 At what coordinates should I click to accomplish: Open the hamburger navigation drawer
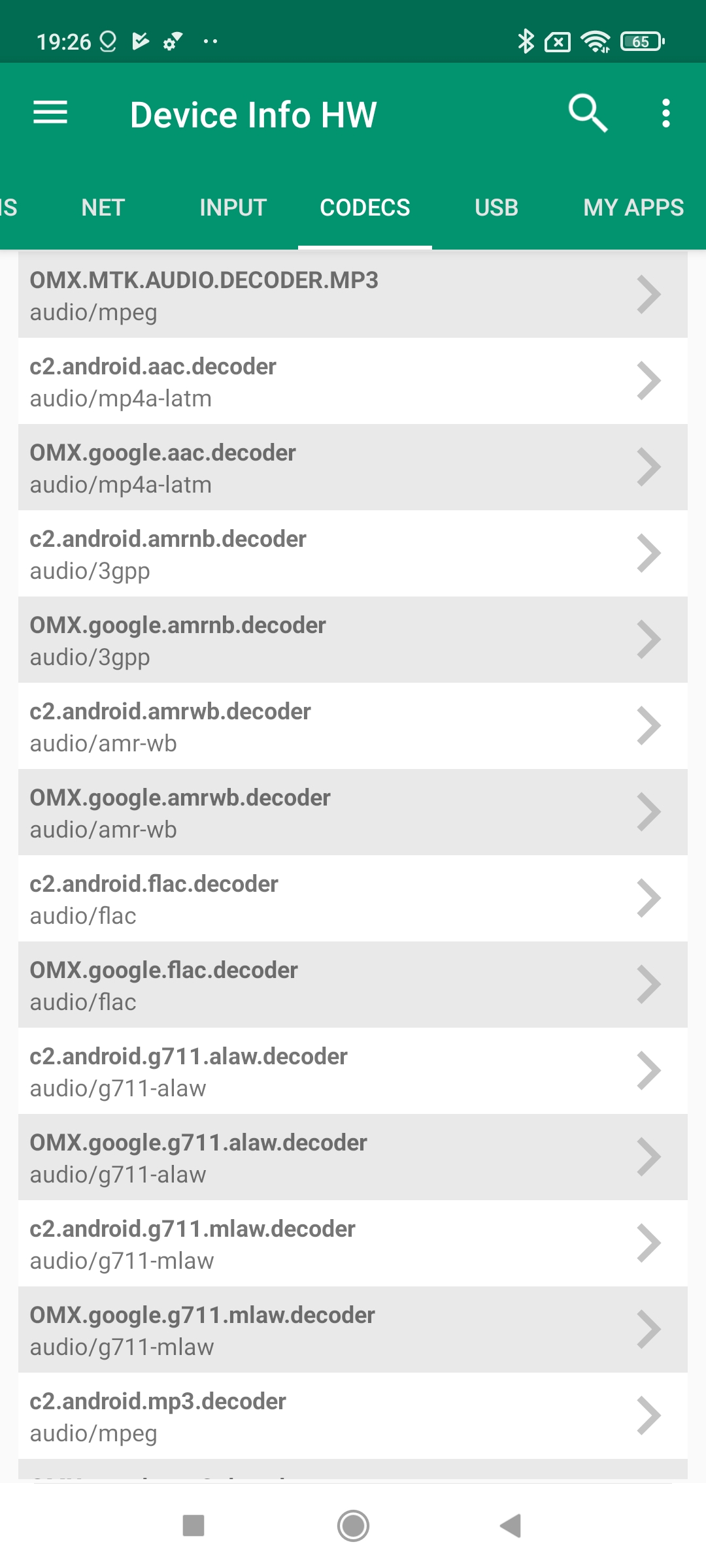(50, 113)
